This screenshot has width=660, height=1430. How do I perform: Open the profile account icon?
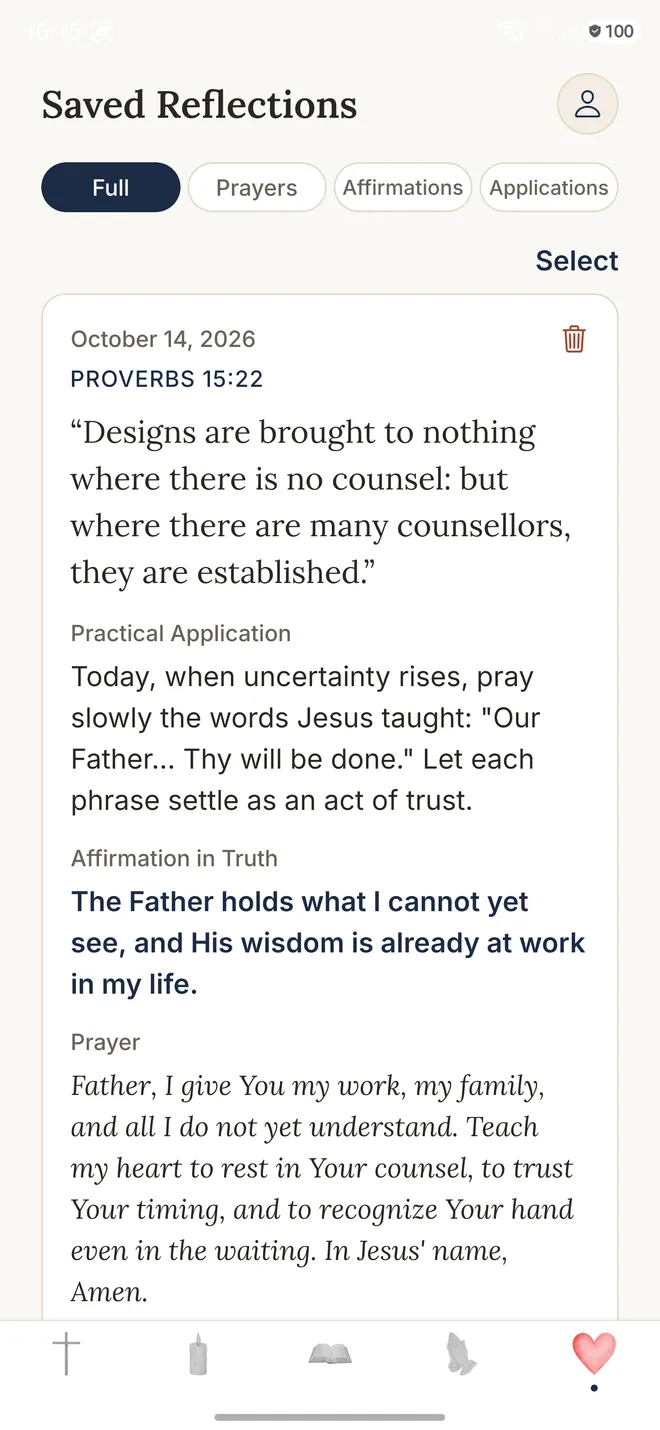587,104
